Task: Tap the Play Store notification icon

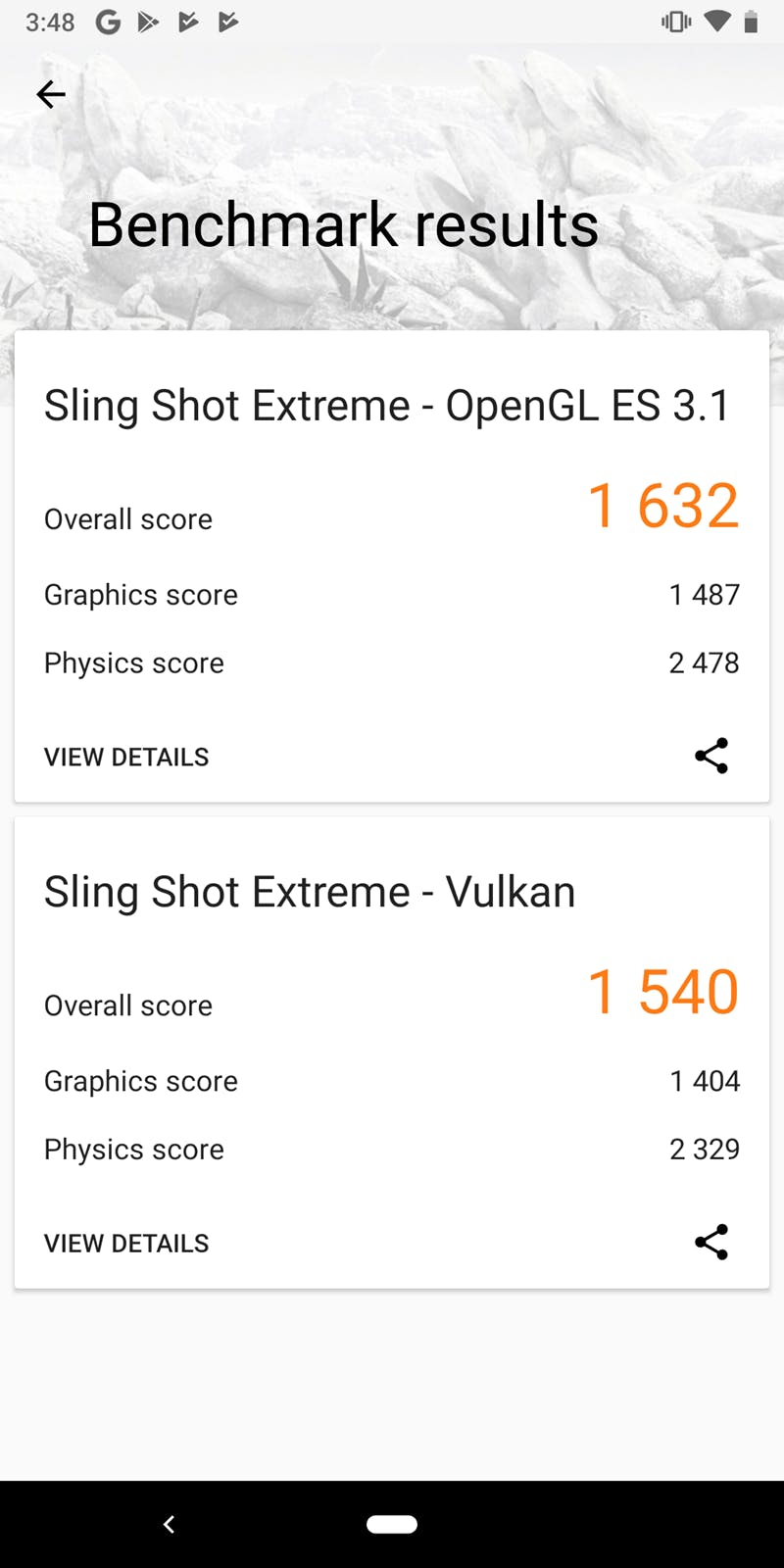Action: (x=148, y=22)
